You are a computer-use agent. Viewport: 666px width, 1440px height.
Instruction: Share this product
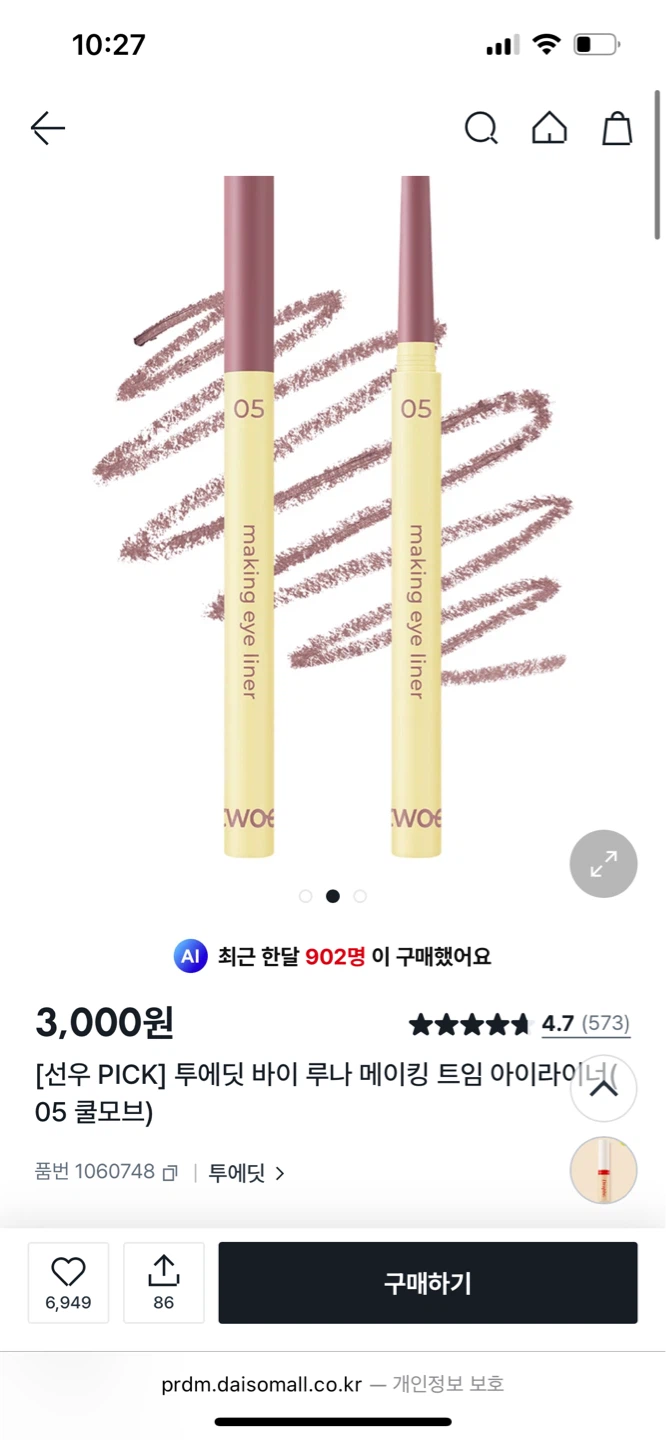point(164,1283)
